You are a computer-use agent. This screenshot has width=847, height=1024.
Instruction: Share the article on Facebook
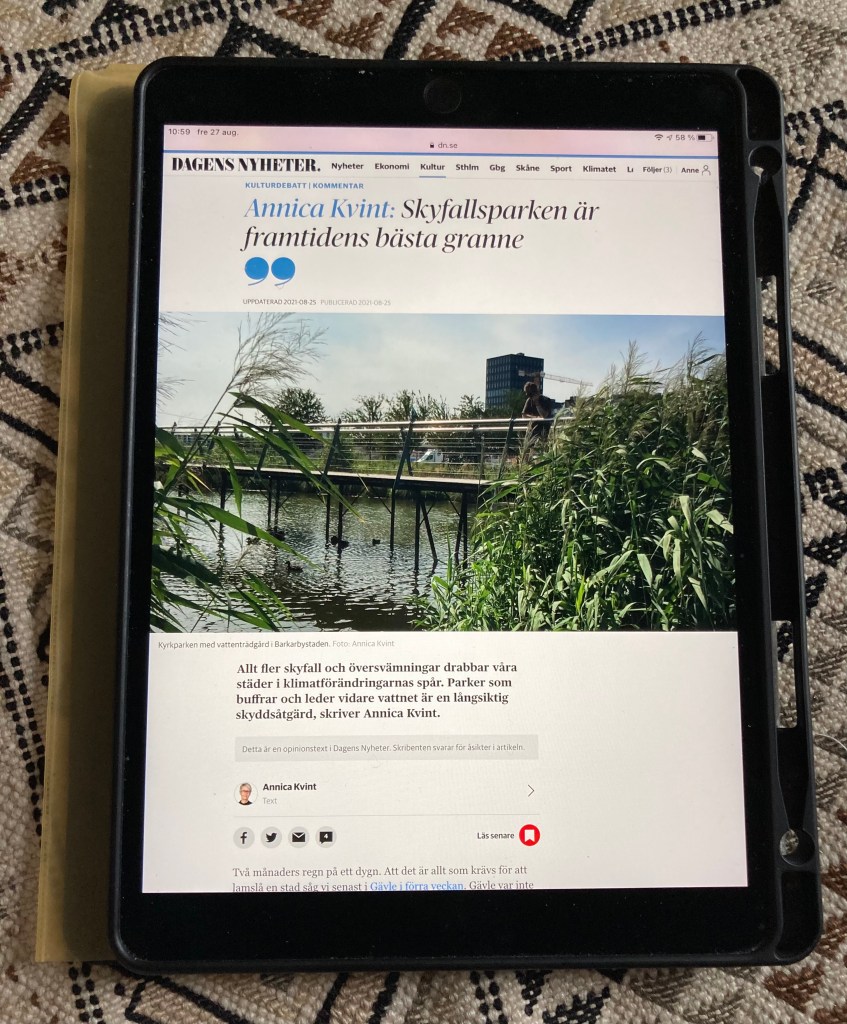[243, 837]
